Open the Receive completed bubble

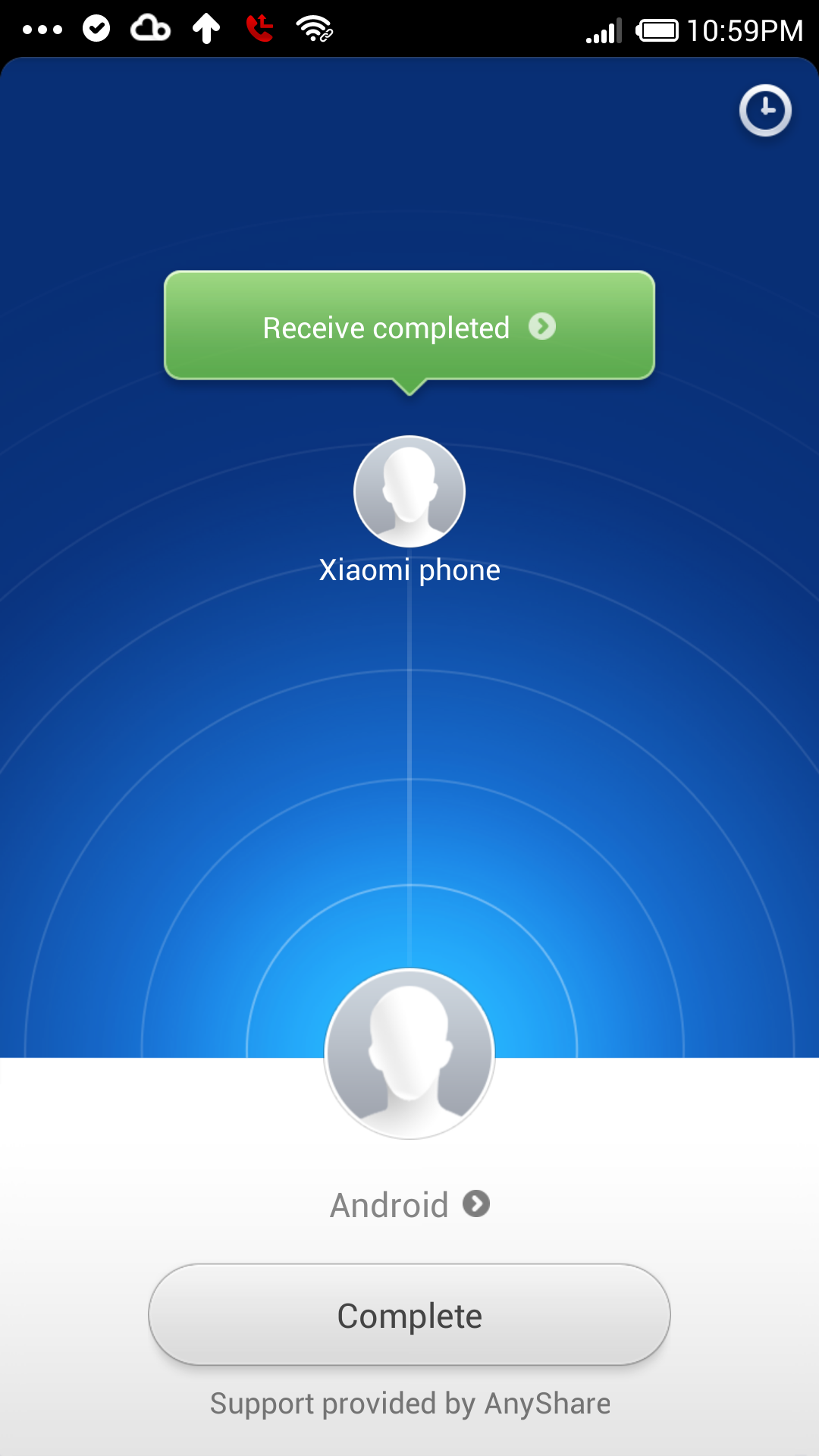(409, 327)
